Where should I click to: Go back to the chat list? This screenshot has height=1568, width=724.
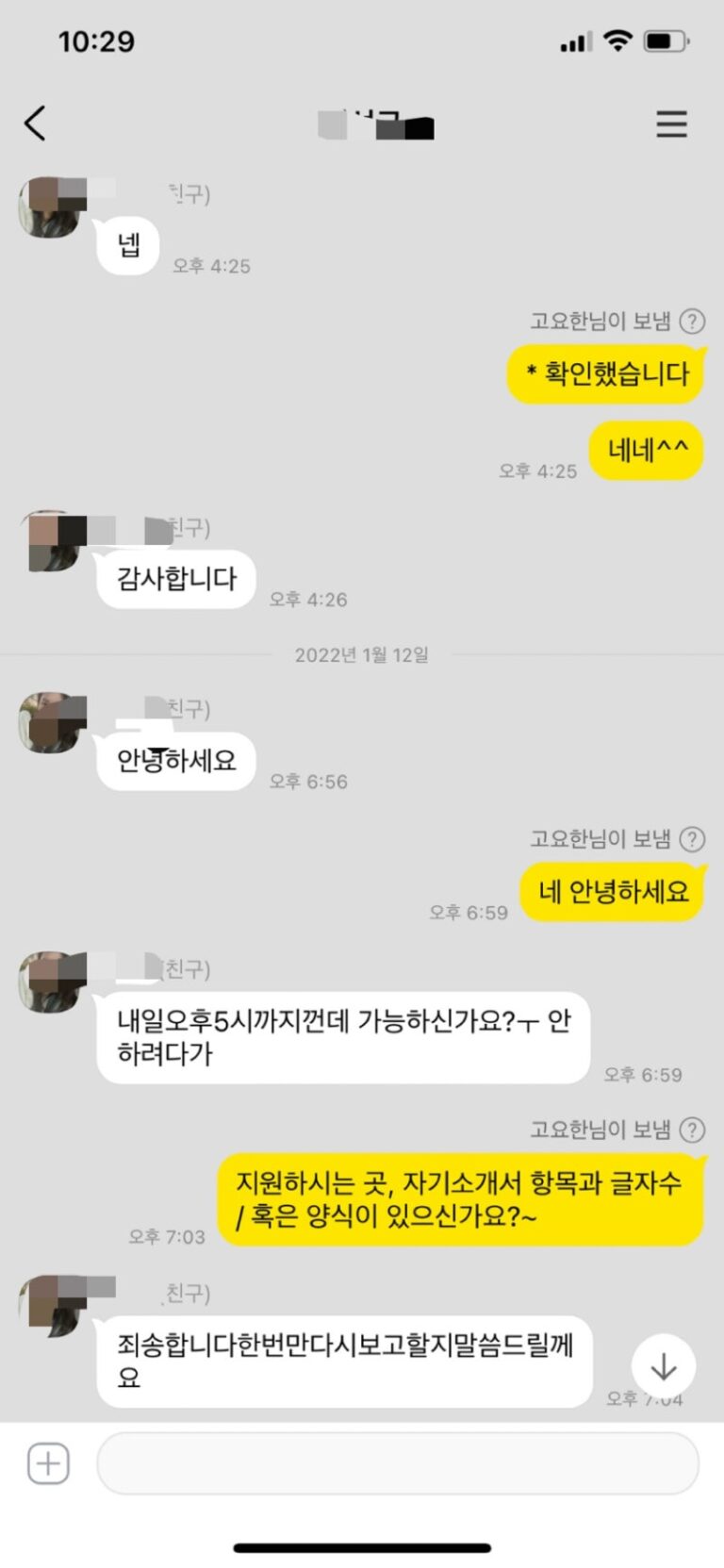tap(35, 124)
